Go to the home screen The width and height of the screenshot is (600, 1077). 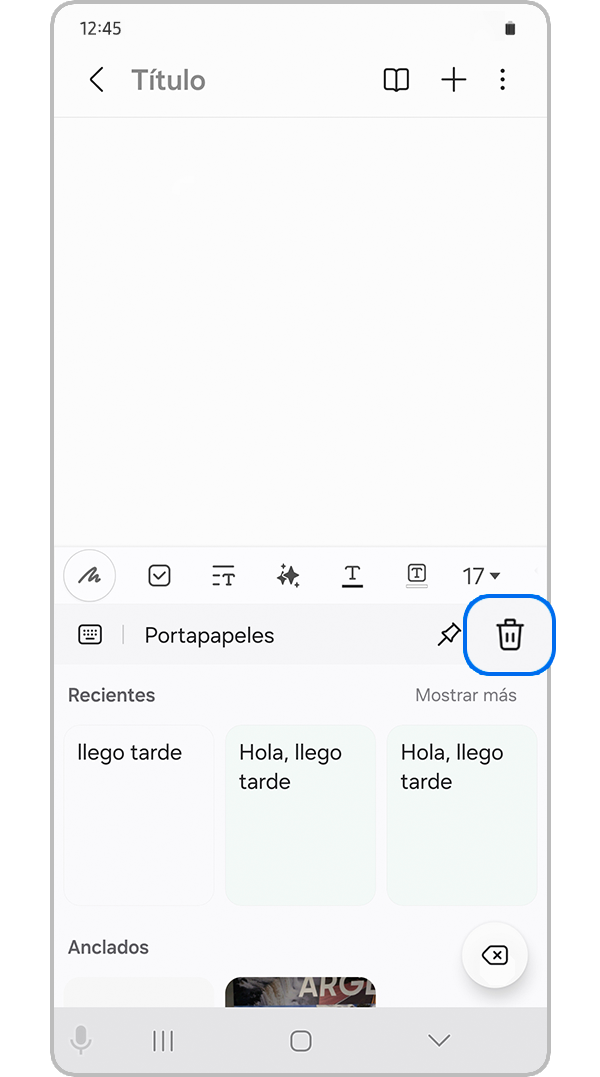click(300, 1041)
